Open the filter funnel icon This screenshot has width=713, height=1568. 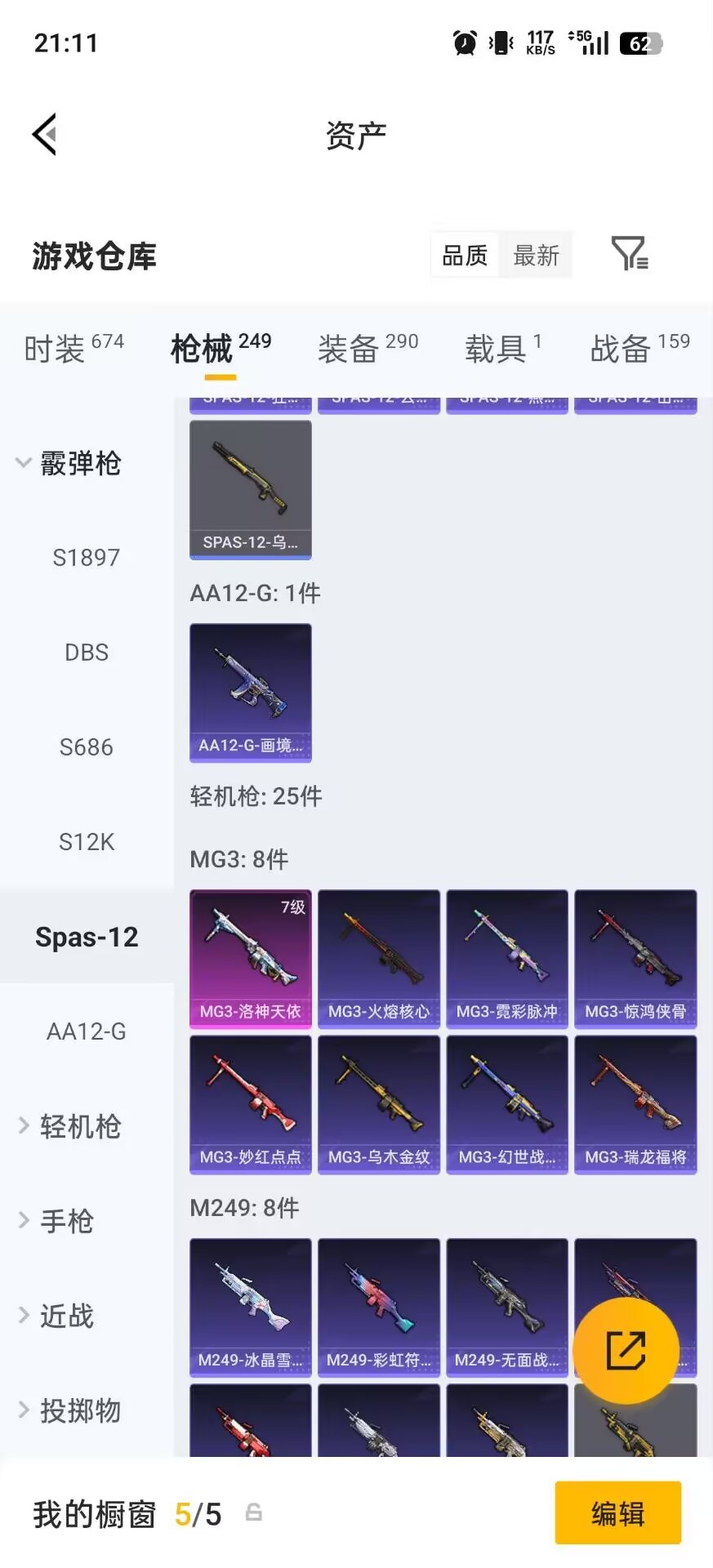coord(629,255)
